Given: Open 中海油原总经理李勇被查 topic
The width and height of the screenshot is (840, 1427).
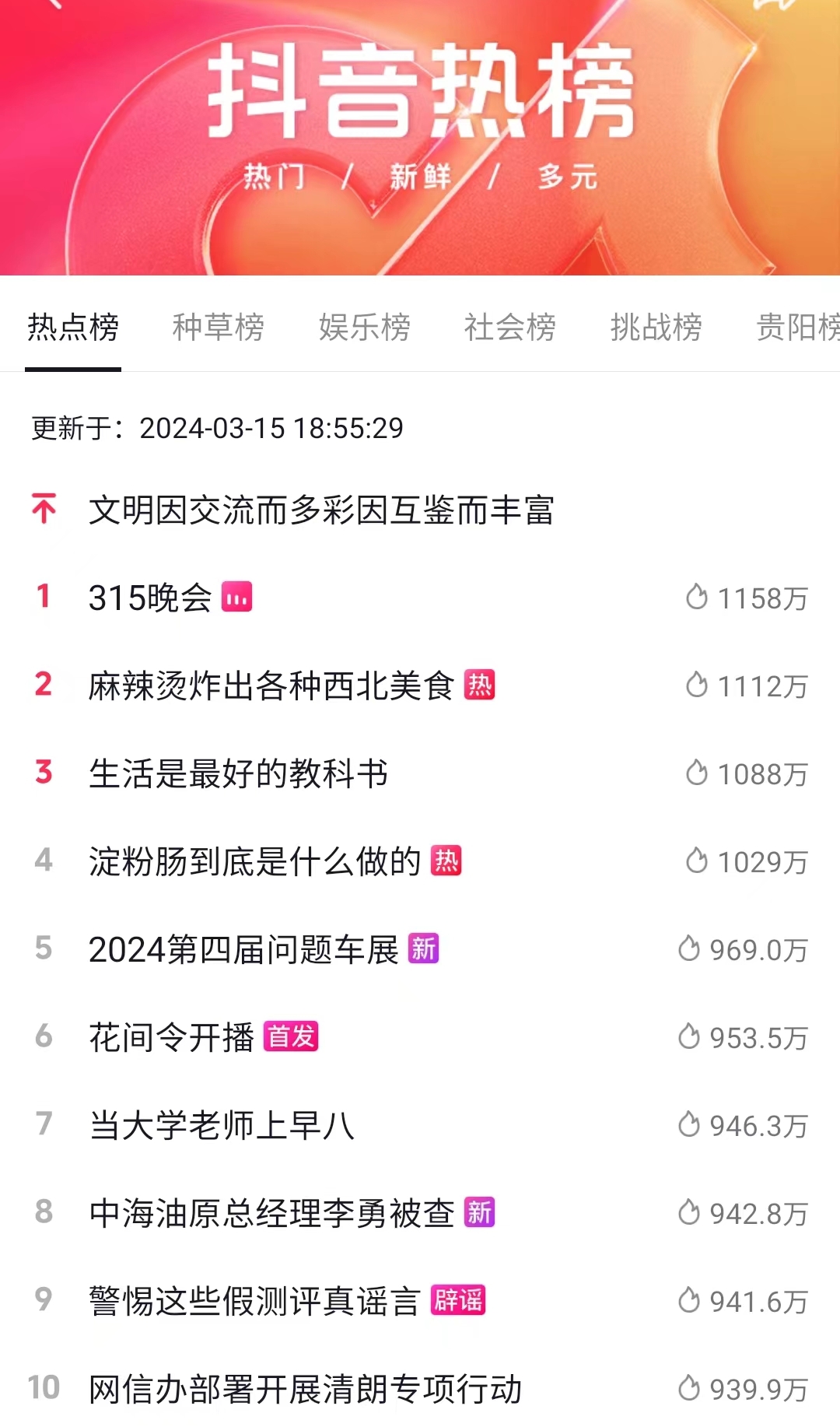Looking at the screenshot, I should click(271, 1214).
